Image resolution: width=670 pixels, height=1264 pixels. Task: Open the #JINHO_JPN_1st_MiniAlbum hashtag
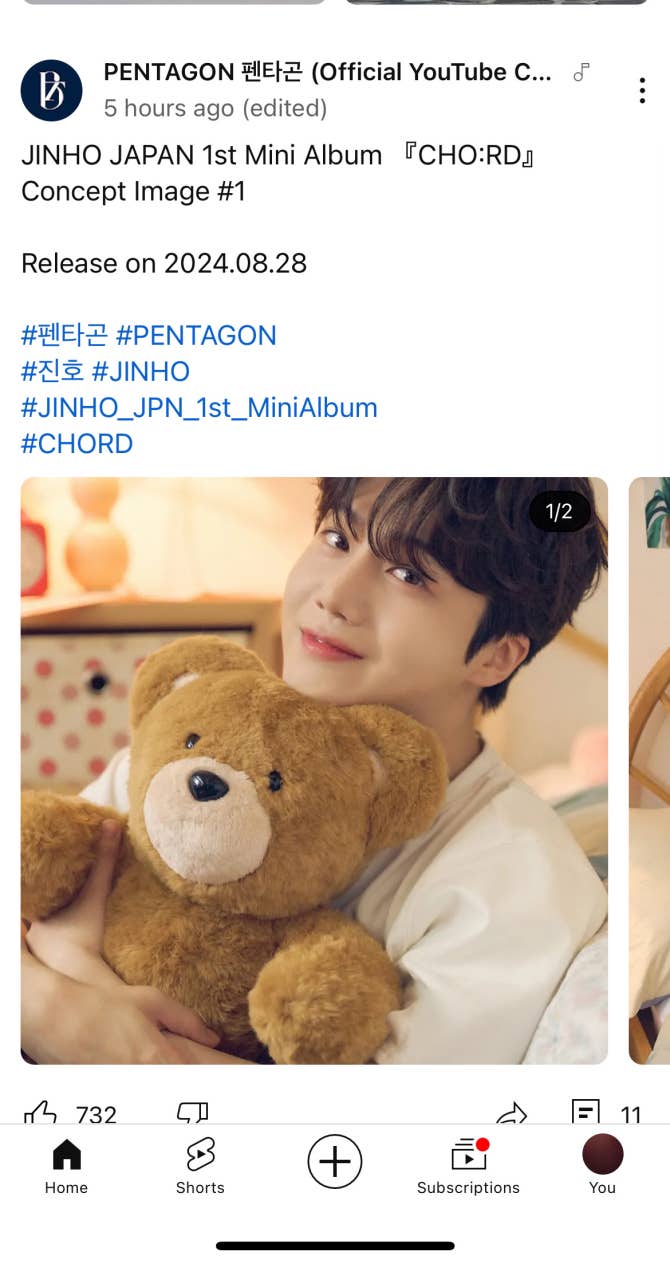[199, 407]
